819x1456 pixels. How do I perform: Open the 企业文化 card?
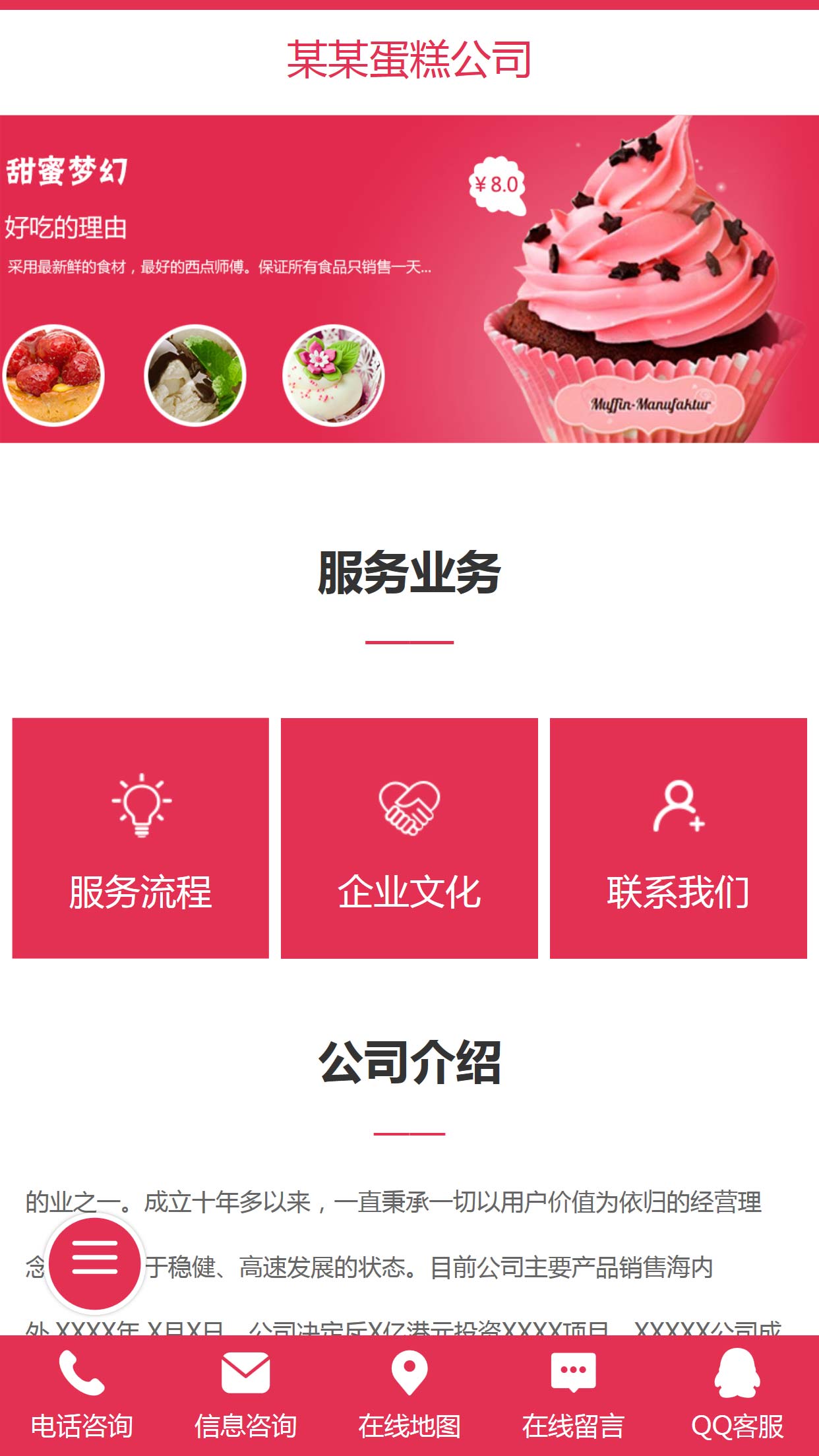(x=409, y=837)
